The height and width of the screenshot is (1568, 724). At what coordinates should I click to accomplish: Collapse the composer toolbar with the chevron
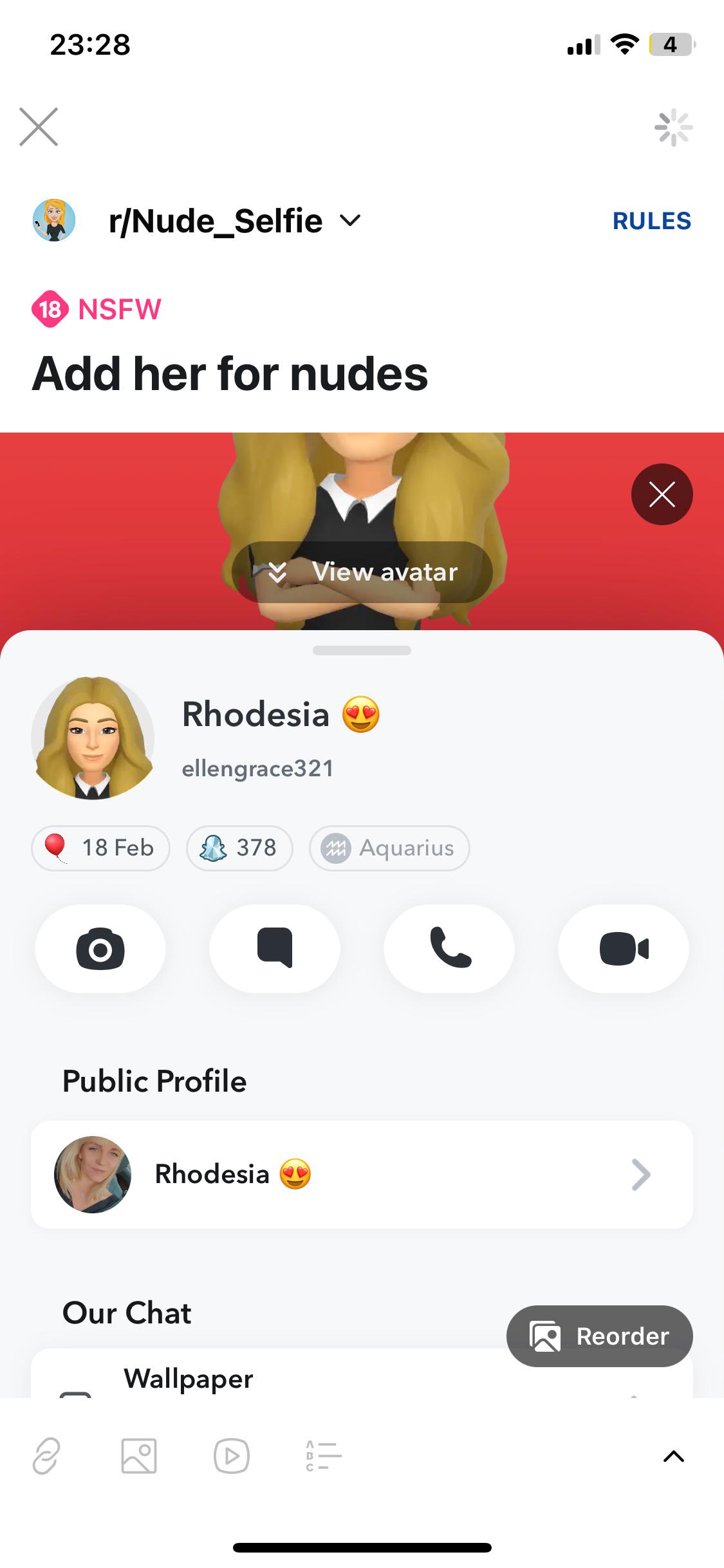(673, 1455)
